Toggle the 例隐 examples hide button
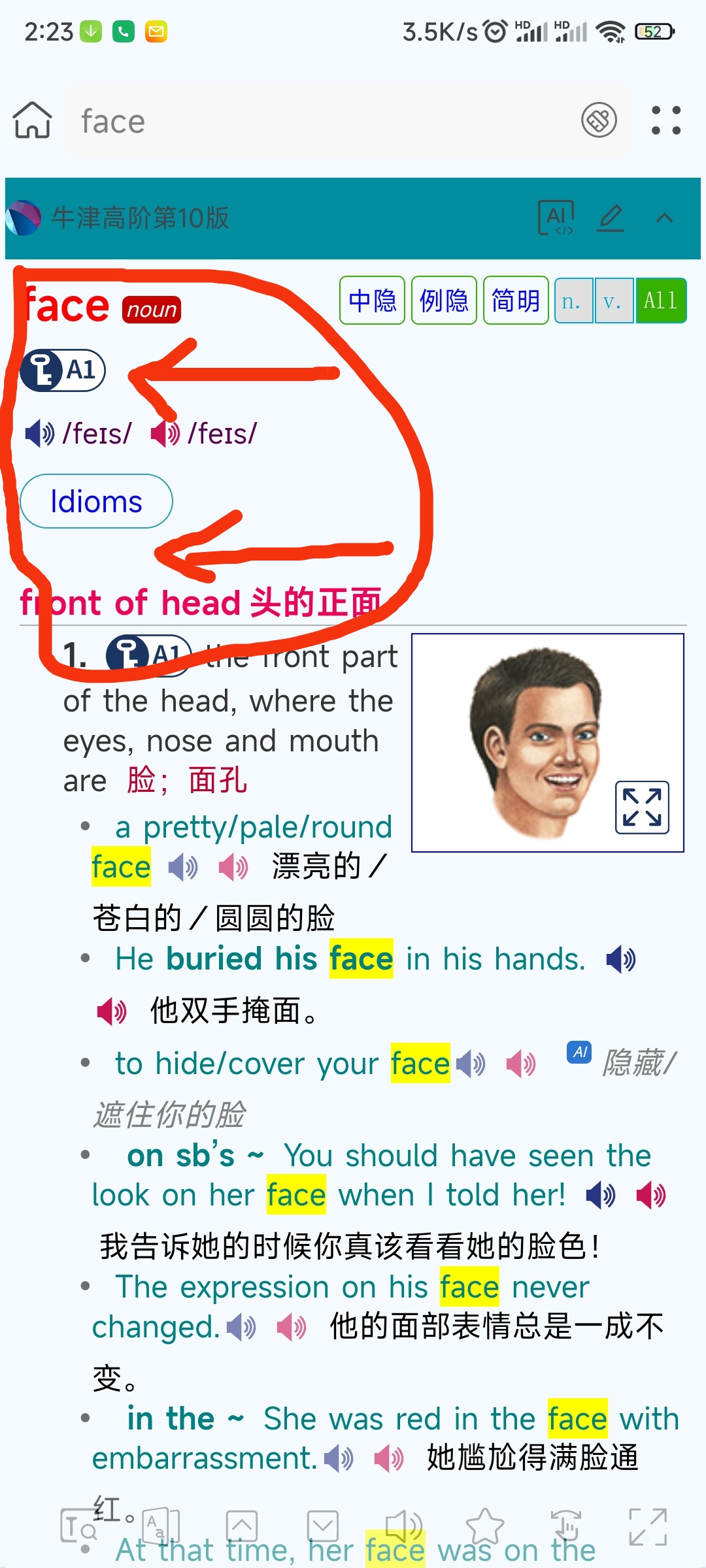 click(x=444, y=301)
